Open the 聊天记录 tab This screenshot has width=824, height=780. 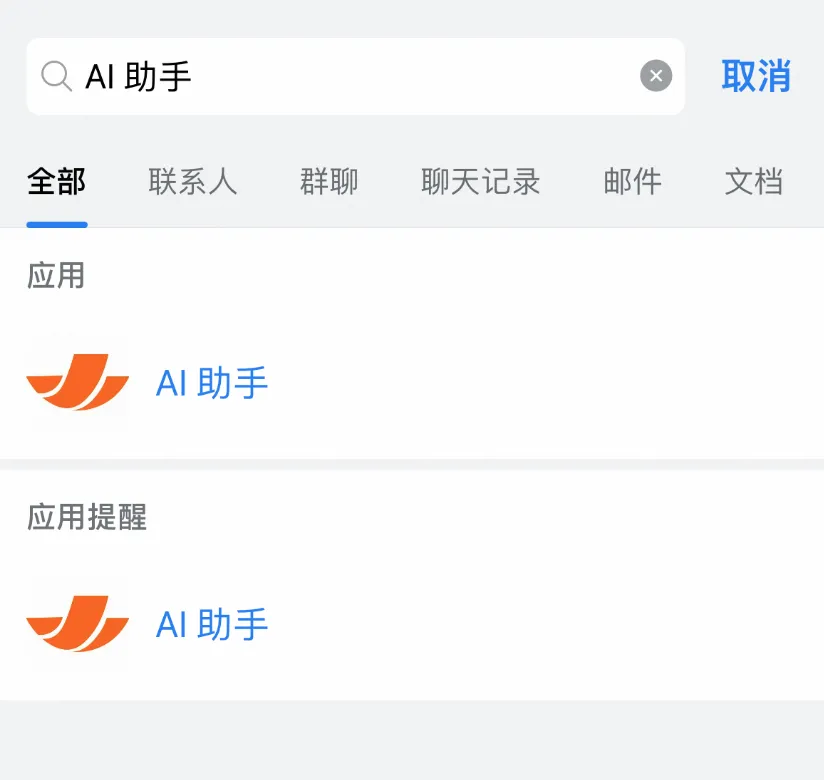click(481, 182)
